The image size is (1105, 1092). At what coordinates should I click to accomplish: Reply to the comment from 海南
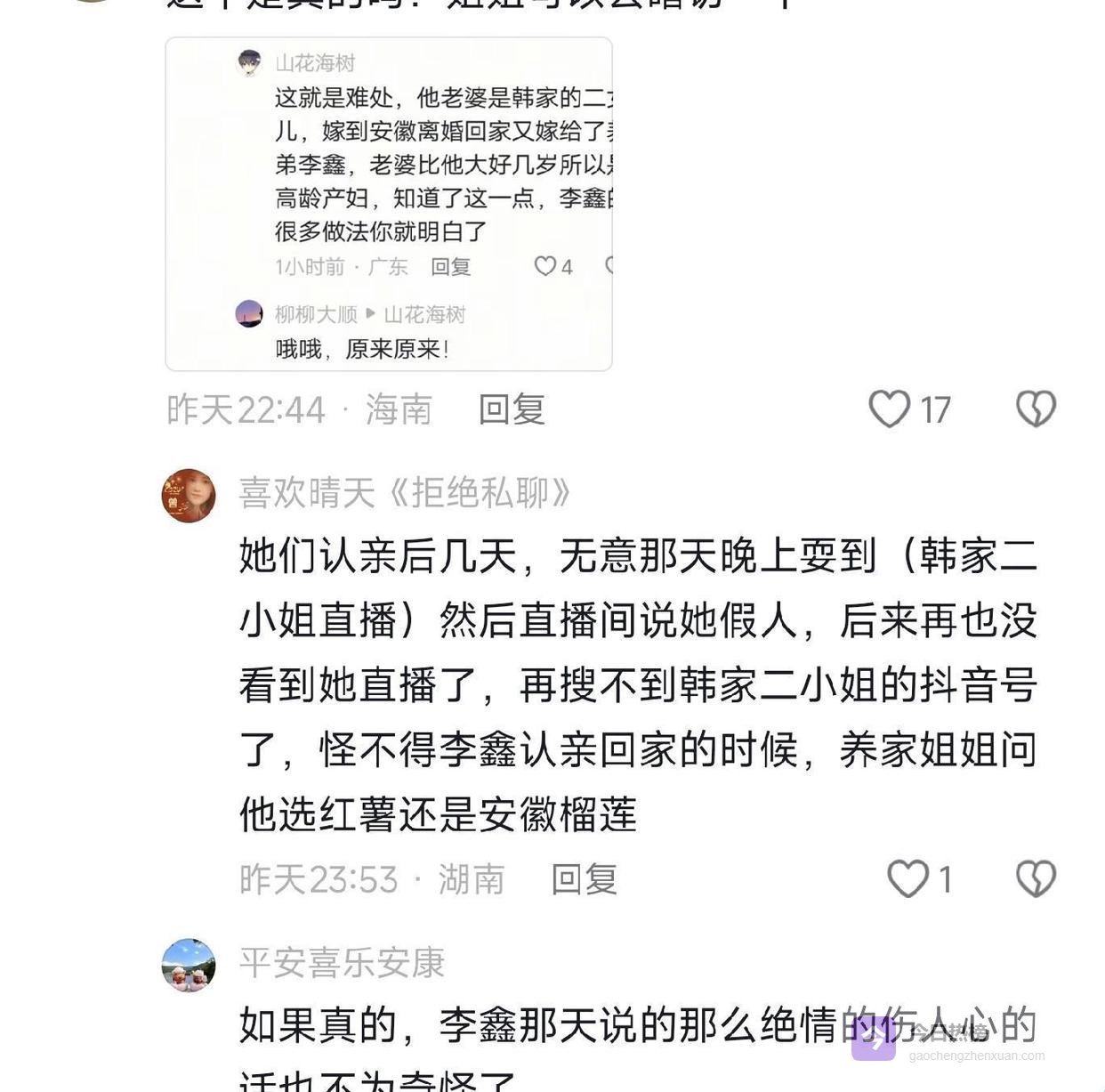coord(512,409)
